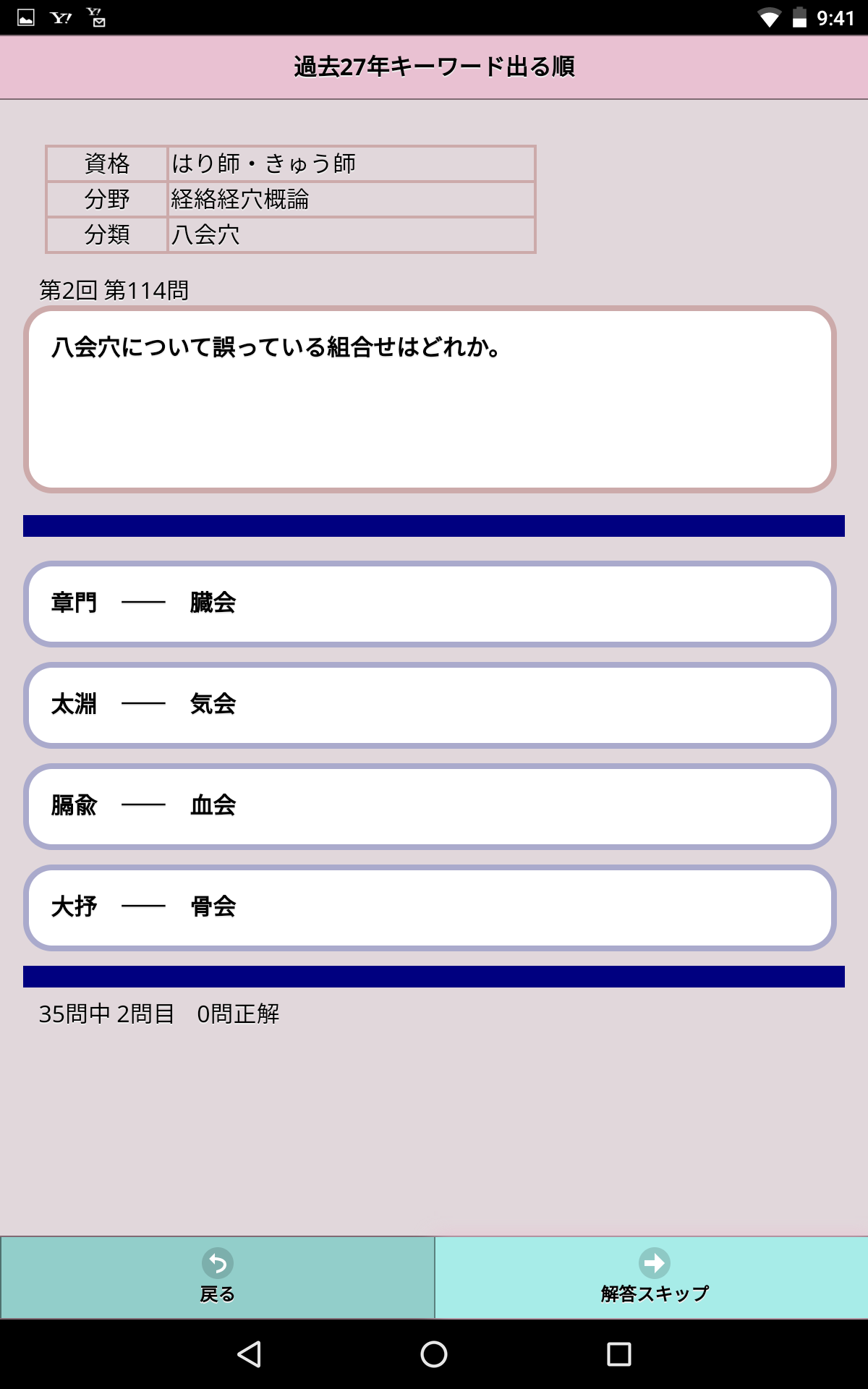Go to the Android home screen

point(434,1354)
